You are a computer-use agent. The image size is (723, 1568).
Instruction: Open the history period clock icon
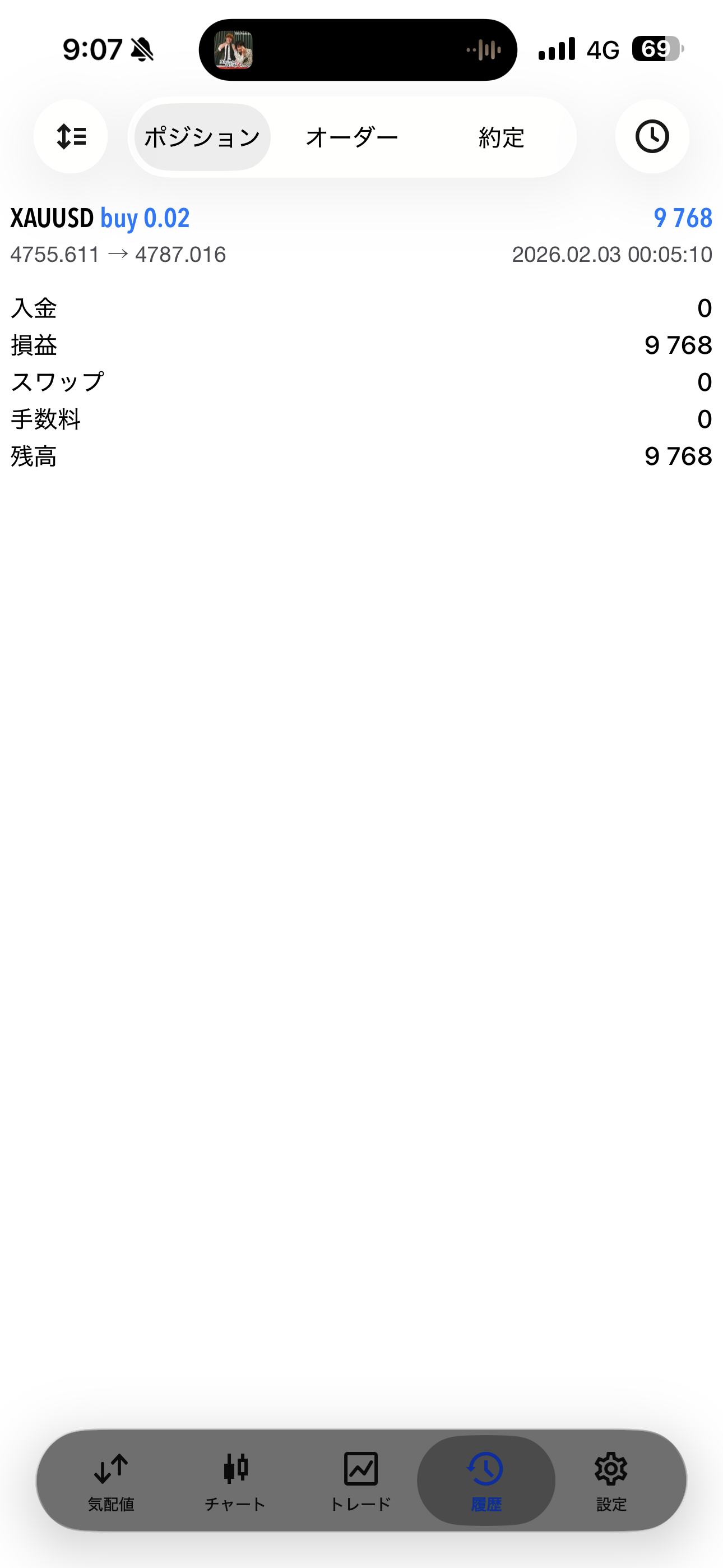click(x=652, y=136)
